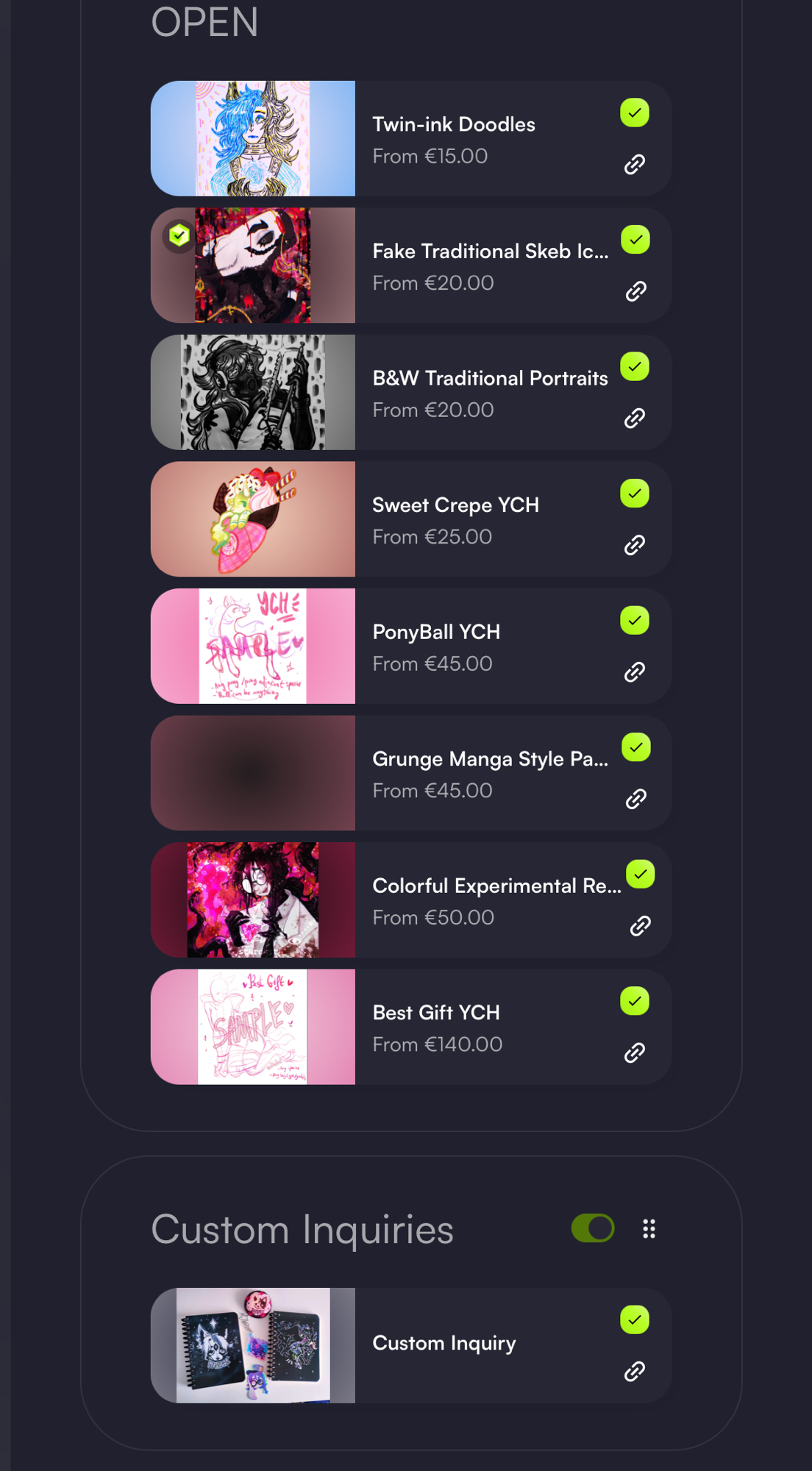Copy the Best Gift YCH link
The height and width of the screenshot is (1471, 812).
coord(634,1053)
